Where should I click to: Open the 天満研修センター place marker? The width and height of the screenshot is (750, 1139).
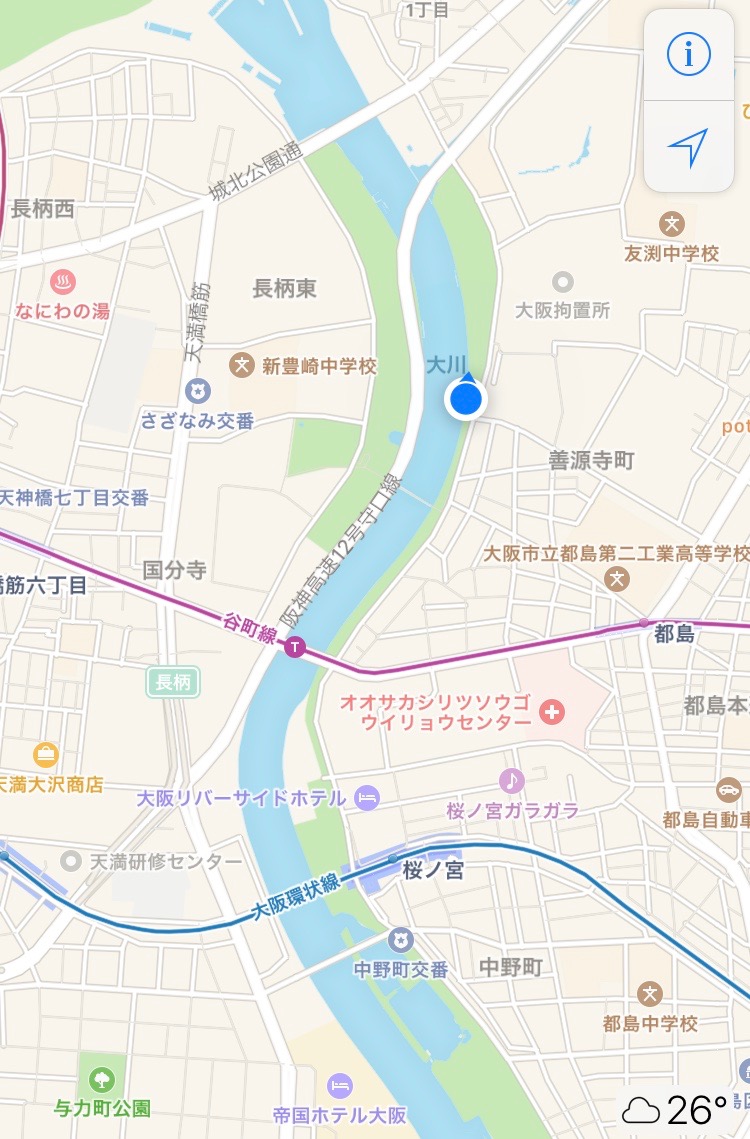click(70, 860)
